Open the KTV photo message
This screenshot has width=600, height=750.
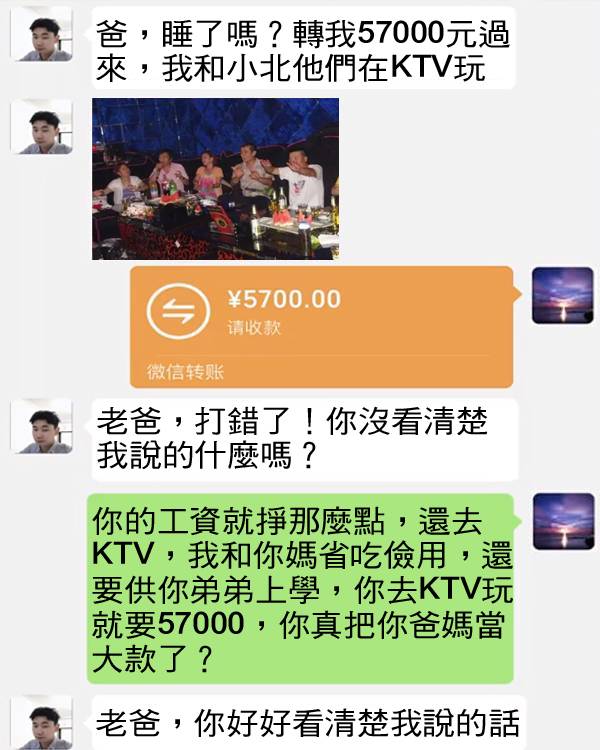click(x=215, y=178)
